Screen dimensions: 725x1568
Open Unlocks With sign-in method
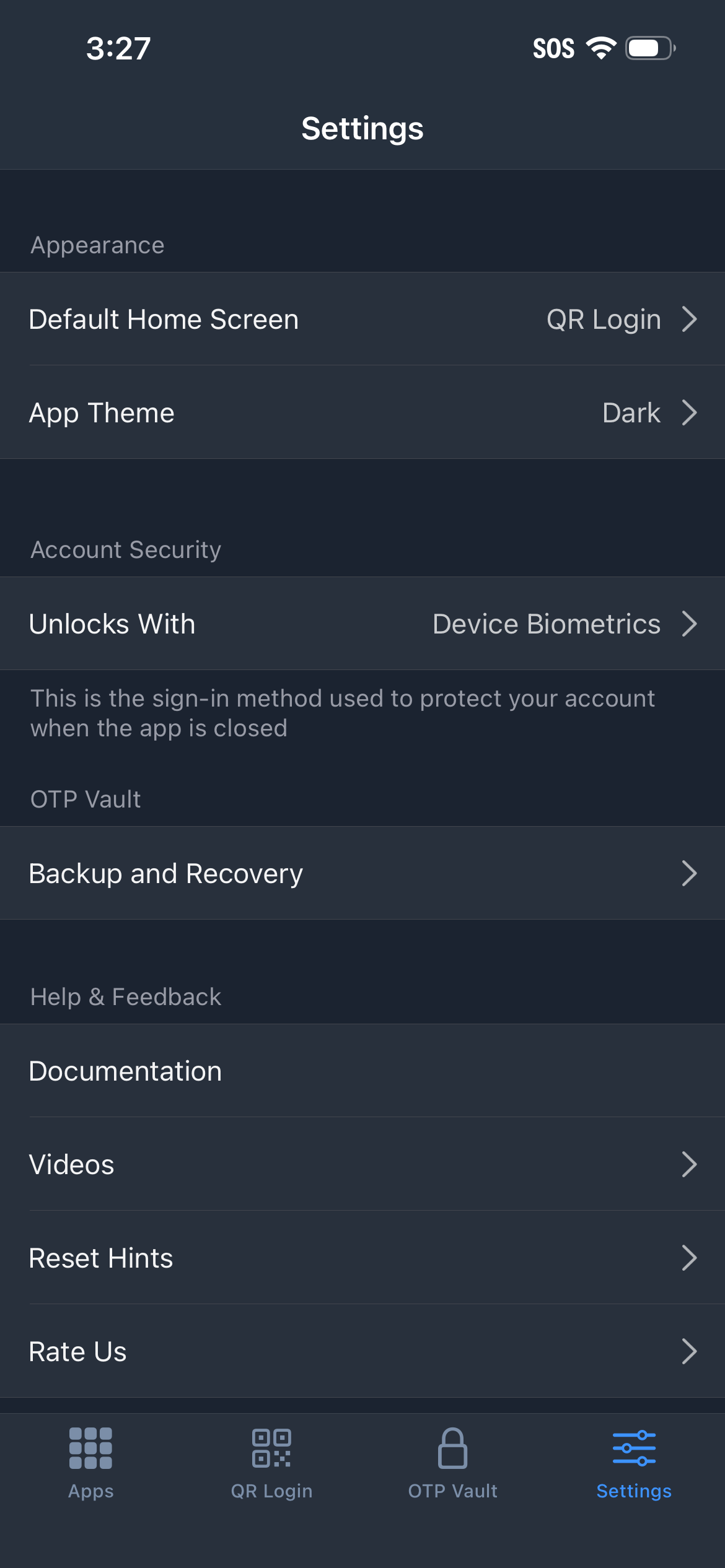362,624
